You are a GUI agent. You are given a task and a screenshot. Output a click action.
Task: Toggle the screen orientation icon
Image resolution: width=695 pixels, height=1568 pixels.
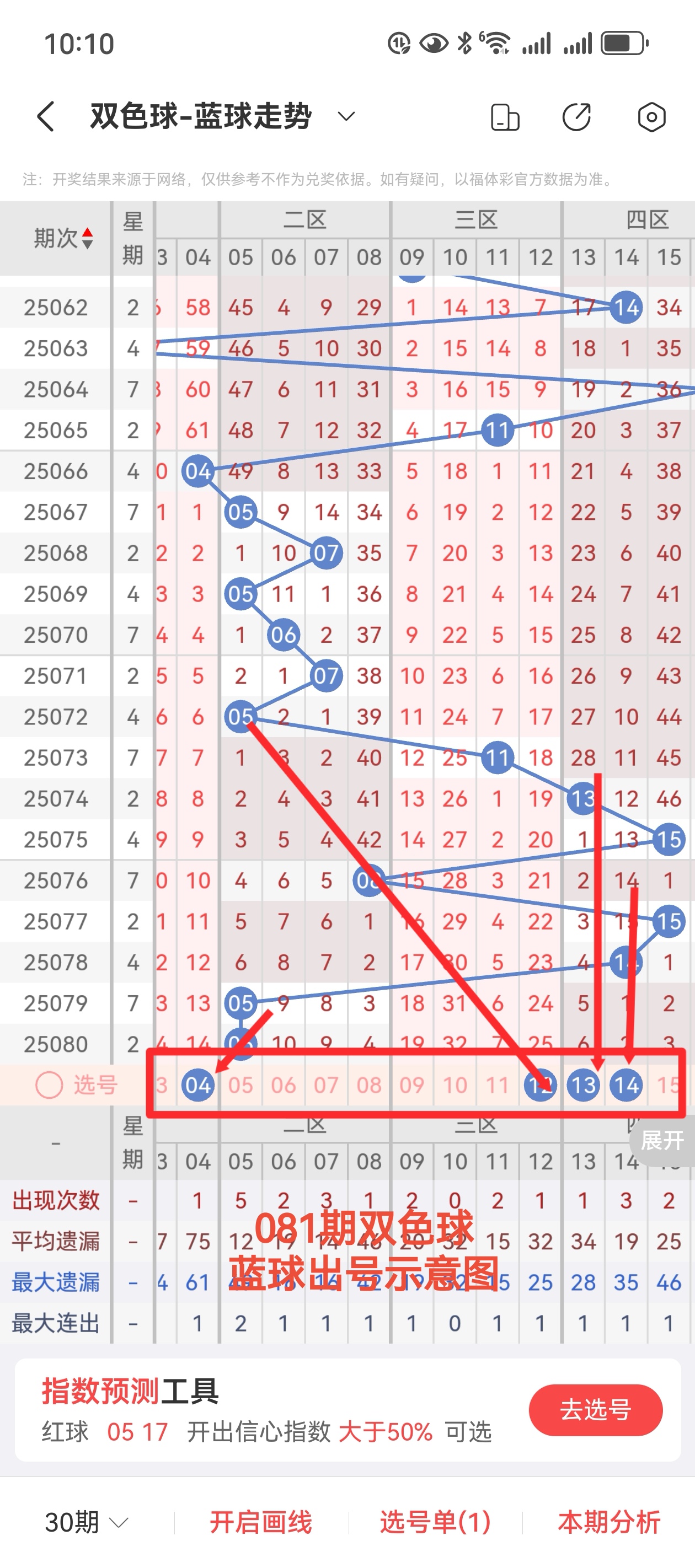[x=505, y=117]
